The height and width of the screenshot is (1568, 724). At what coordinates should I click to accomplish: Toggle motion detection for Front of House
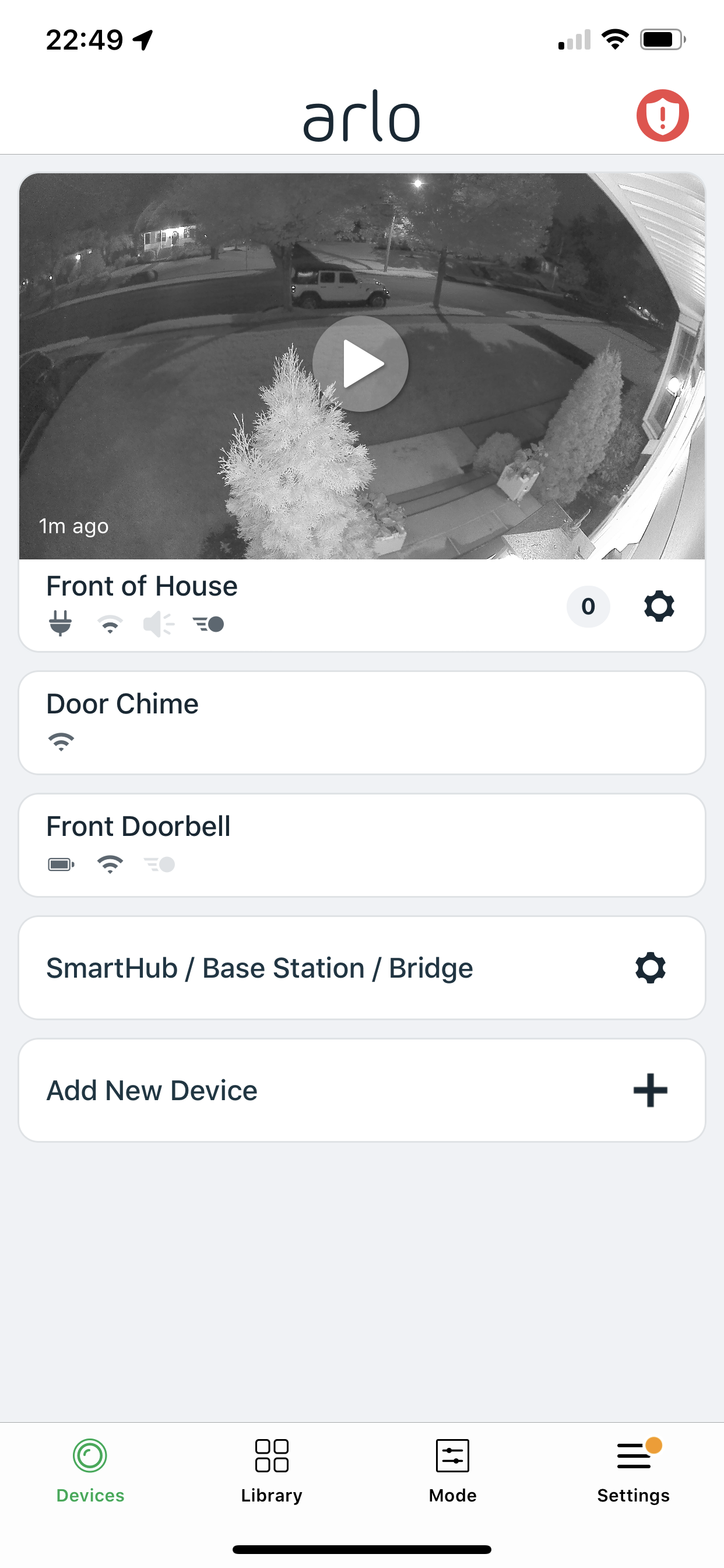coord(209,624)
